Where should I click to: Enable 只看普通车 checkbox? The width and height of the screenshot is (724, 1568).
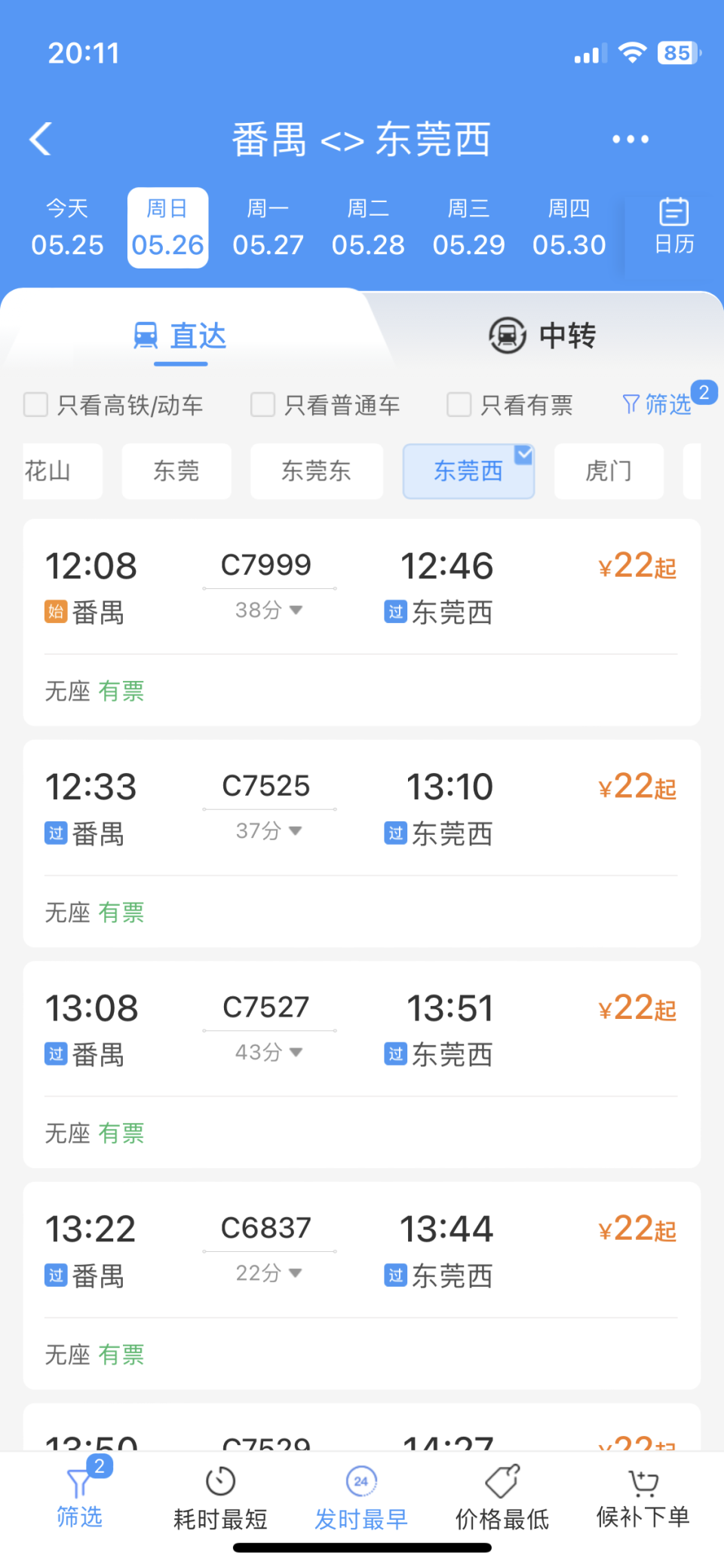click(x=262, y=404)
